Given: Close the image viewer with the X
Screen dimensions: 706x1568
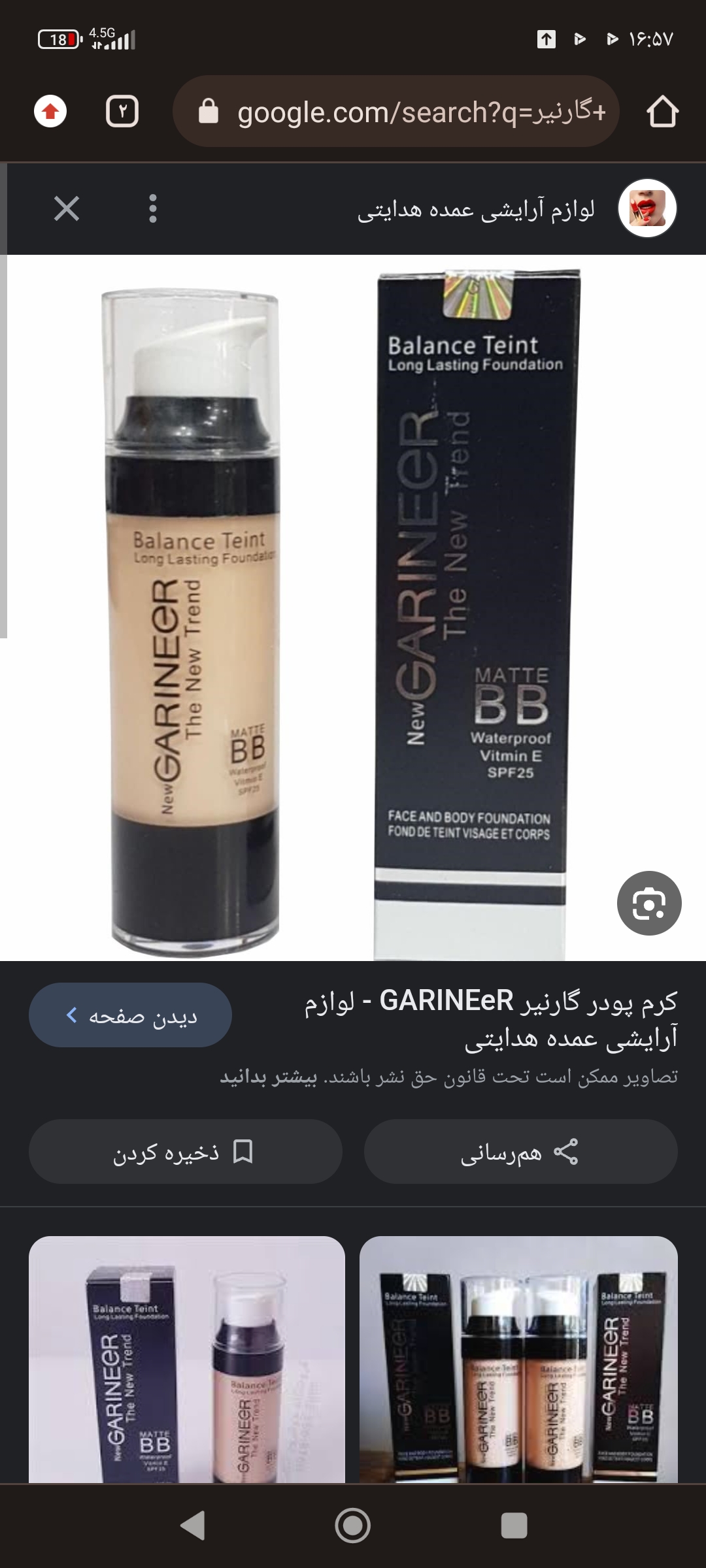Looking at the screenshot, I should (67, 209).
